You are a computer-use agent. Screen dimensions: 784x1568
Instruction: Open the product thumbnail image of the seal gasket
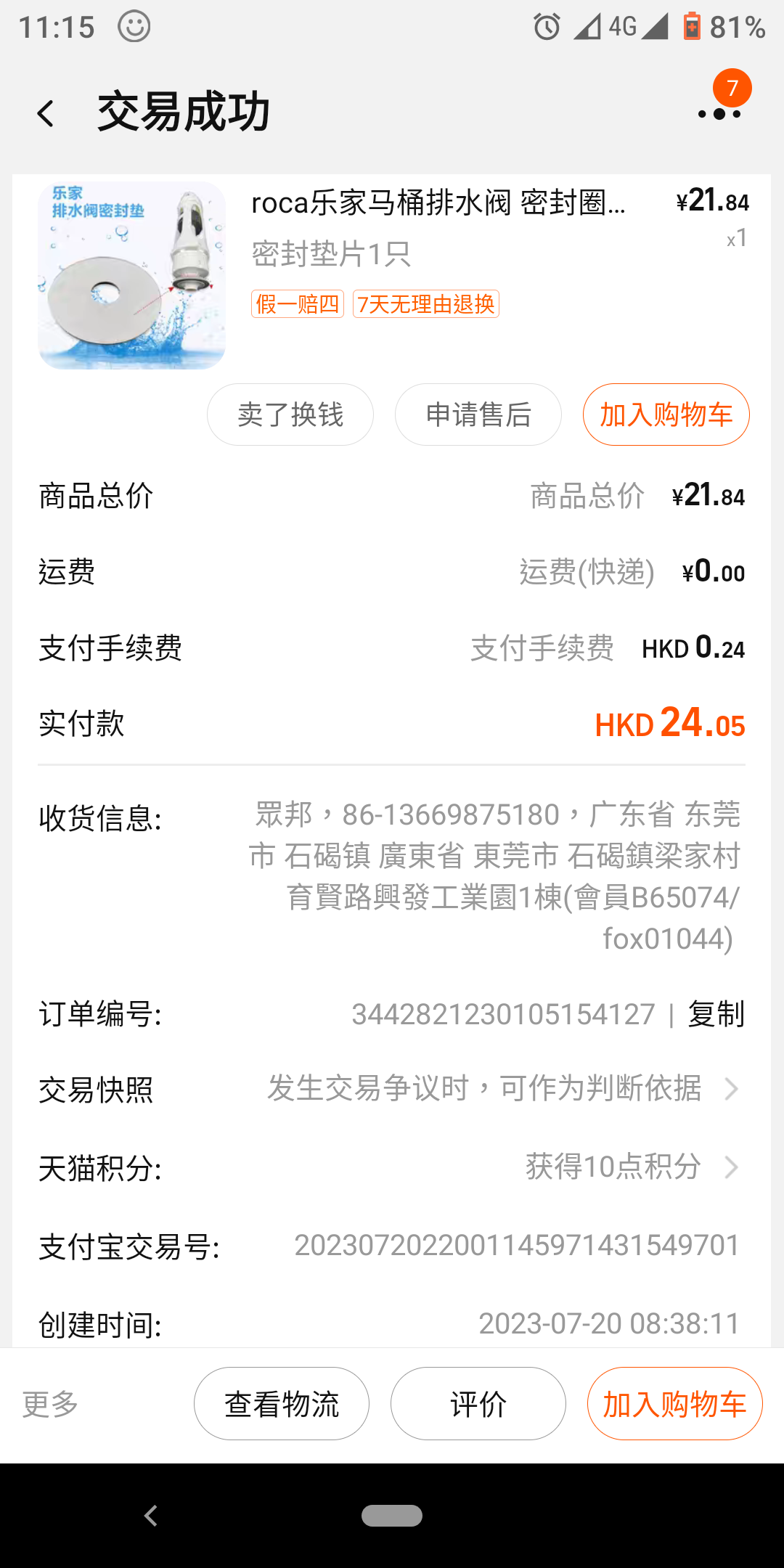(x=132, y=274)
